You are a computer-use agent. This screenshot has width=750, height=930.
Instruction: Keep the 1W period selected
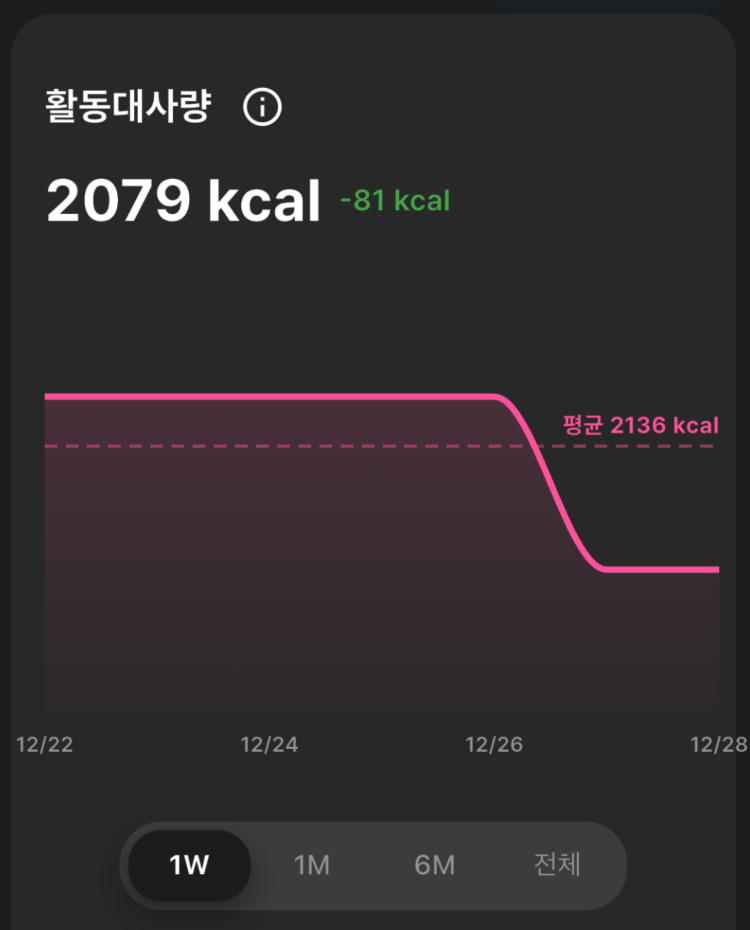(x=187, y=866)
